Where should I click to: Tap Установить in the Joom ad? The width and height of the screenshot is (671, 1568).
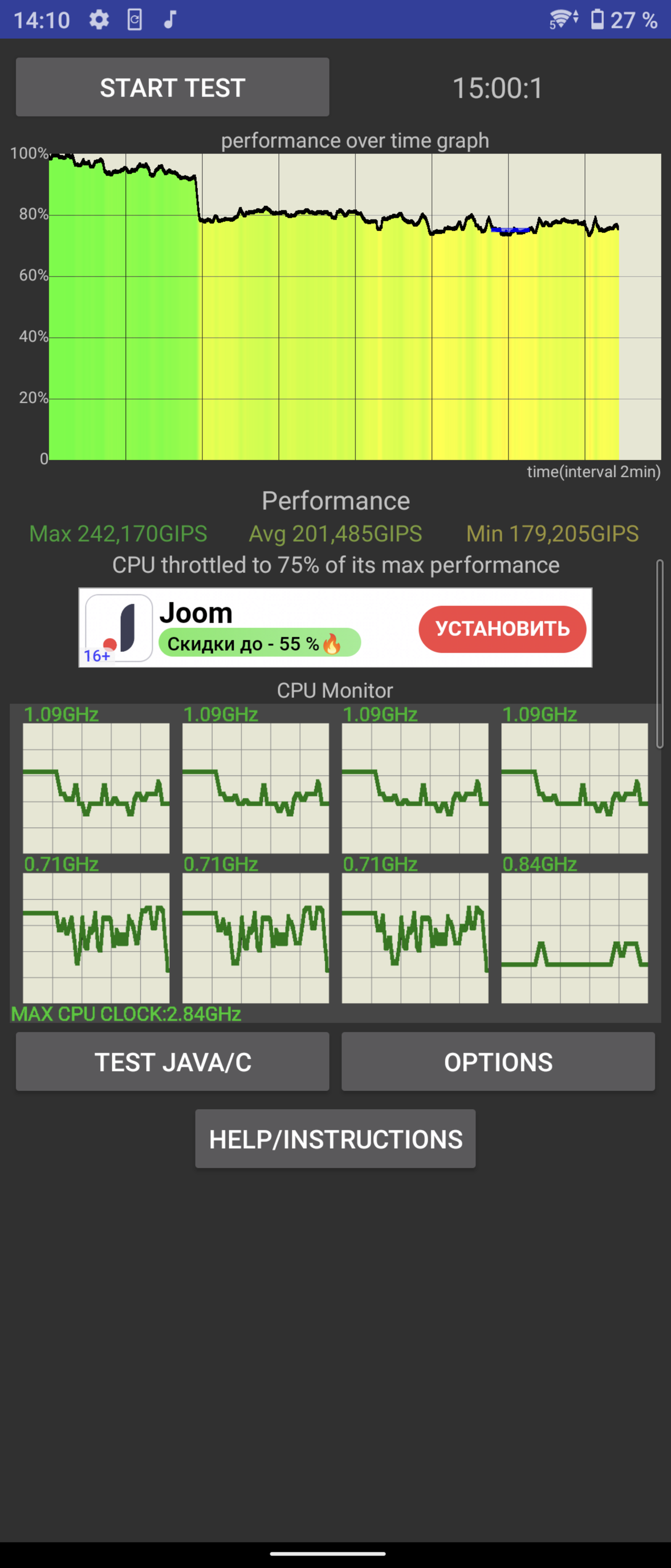(x=502, y=629)
